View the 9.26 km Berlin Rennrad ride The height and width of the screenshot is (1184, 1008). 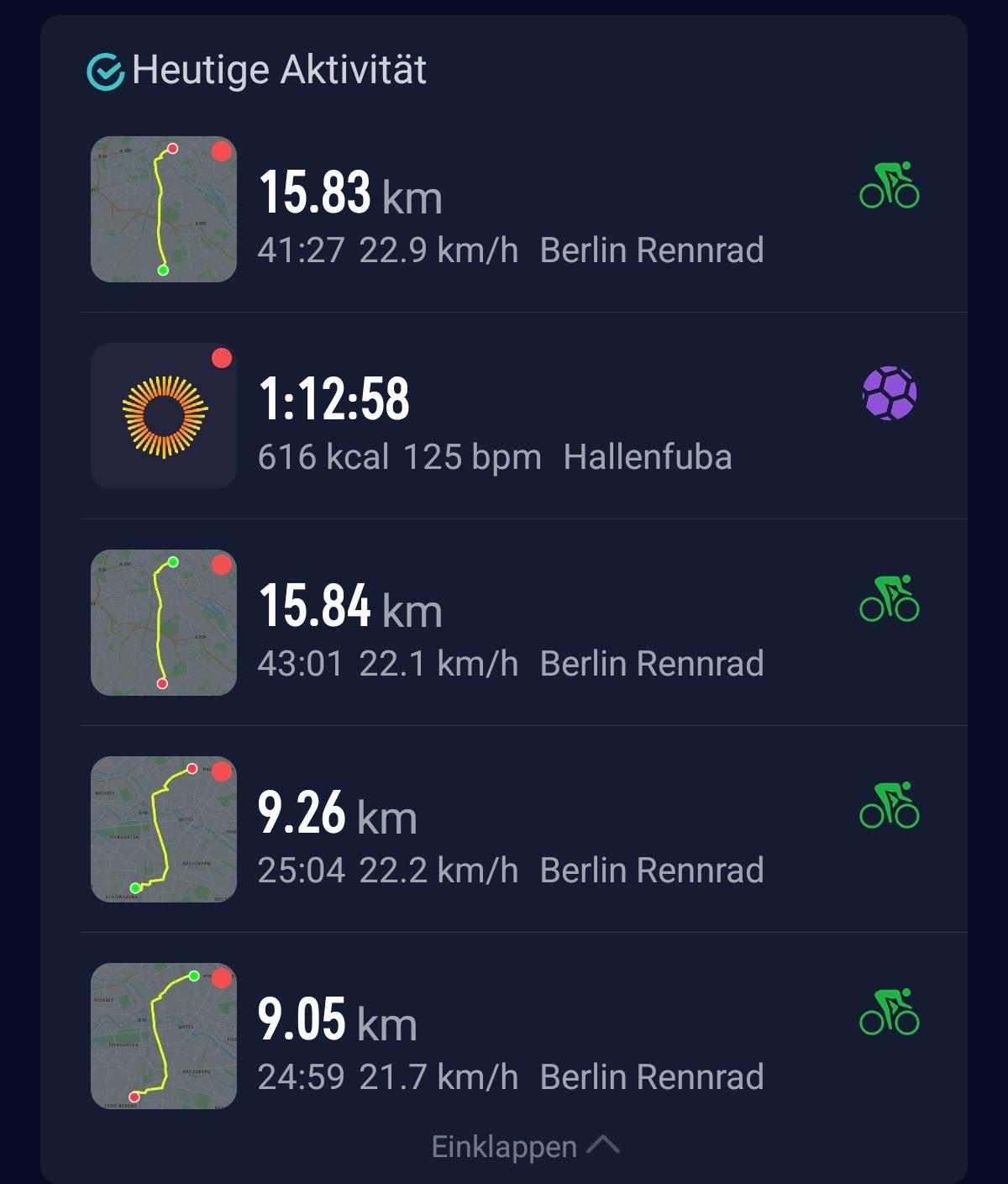click(x=510, y=830)
